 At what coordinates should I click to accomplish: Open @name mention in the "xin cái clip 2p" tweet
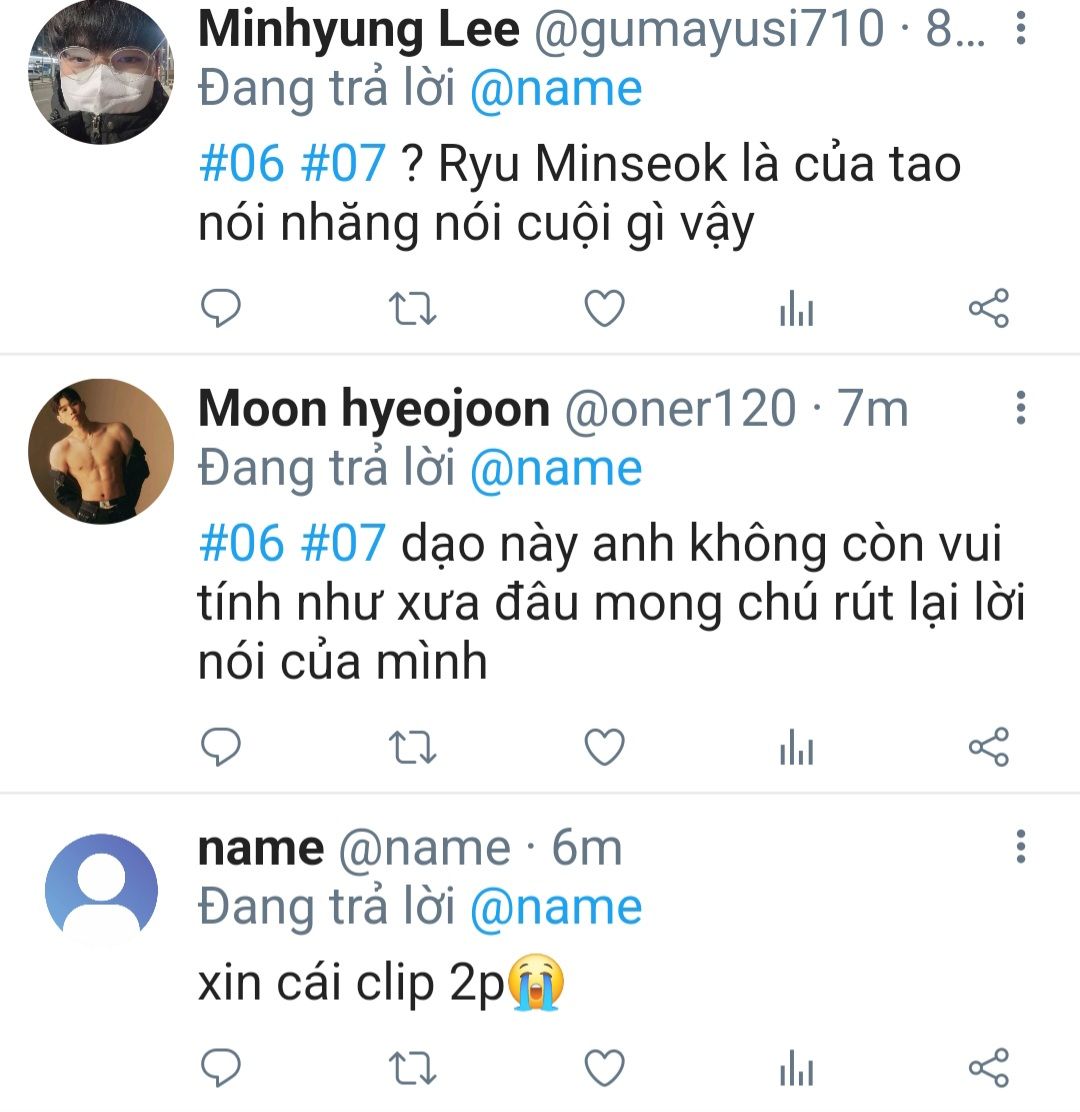555,908
